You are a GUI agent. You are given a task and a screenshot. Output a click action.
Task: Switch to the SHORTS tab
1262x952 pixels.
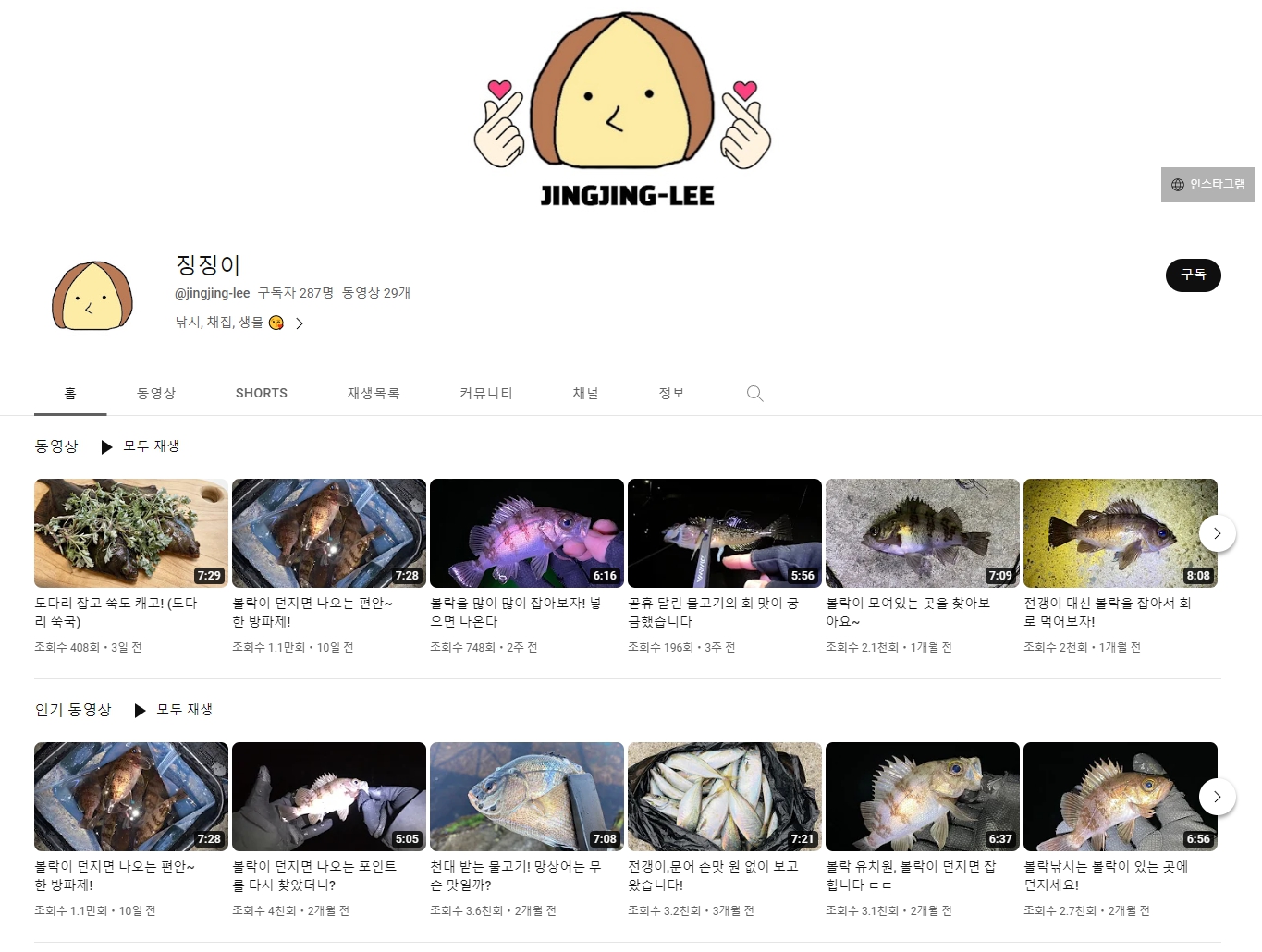(x=261, y=394)
